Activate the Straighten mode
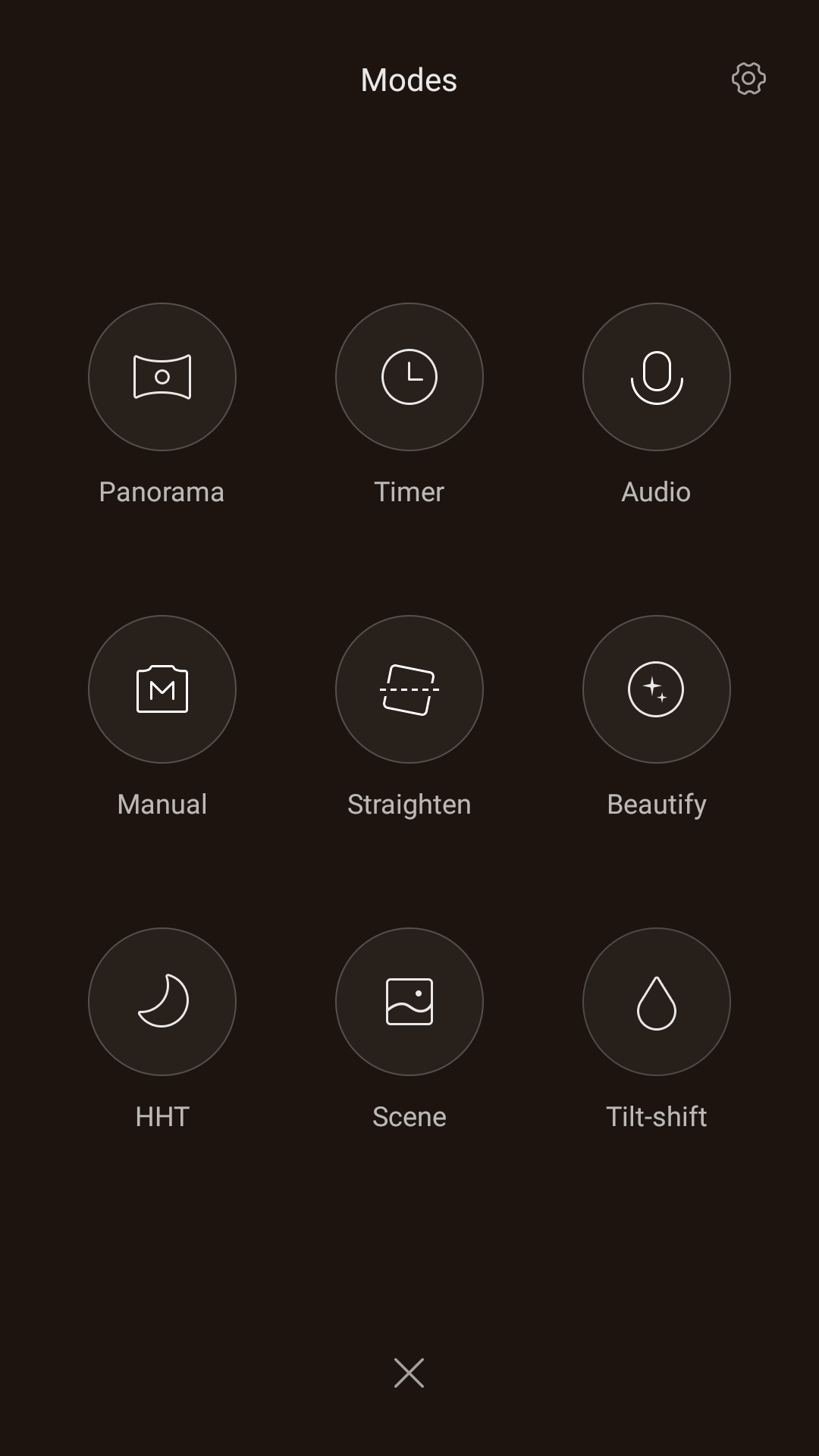The image size is (819, 1456). 409,689
